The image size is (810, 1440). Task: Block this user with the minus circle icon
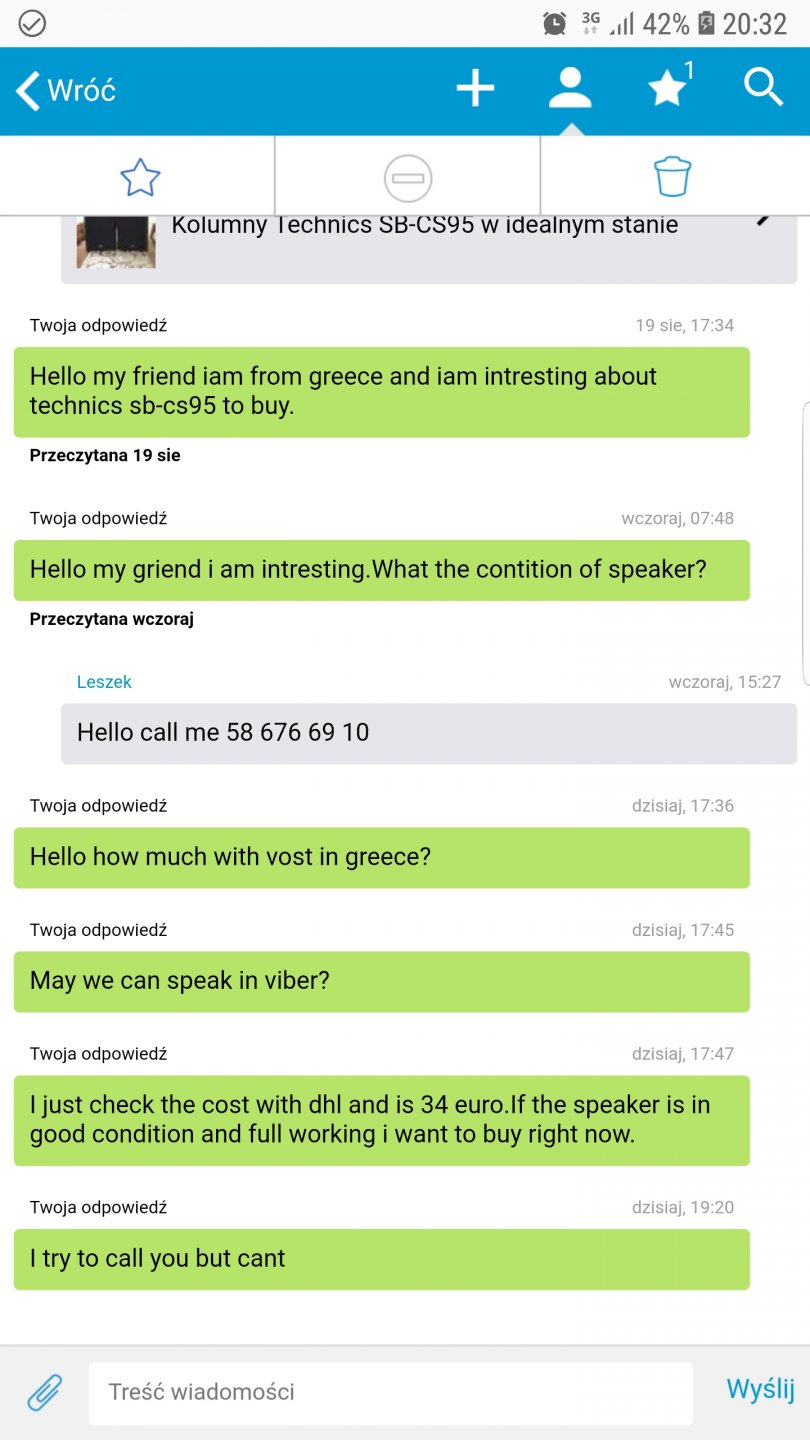pyautogui.click(x=408, y=178)
